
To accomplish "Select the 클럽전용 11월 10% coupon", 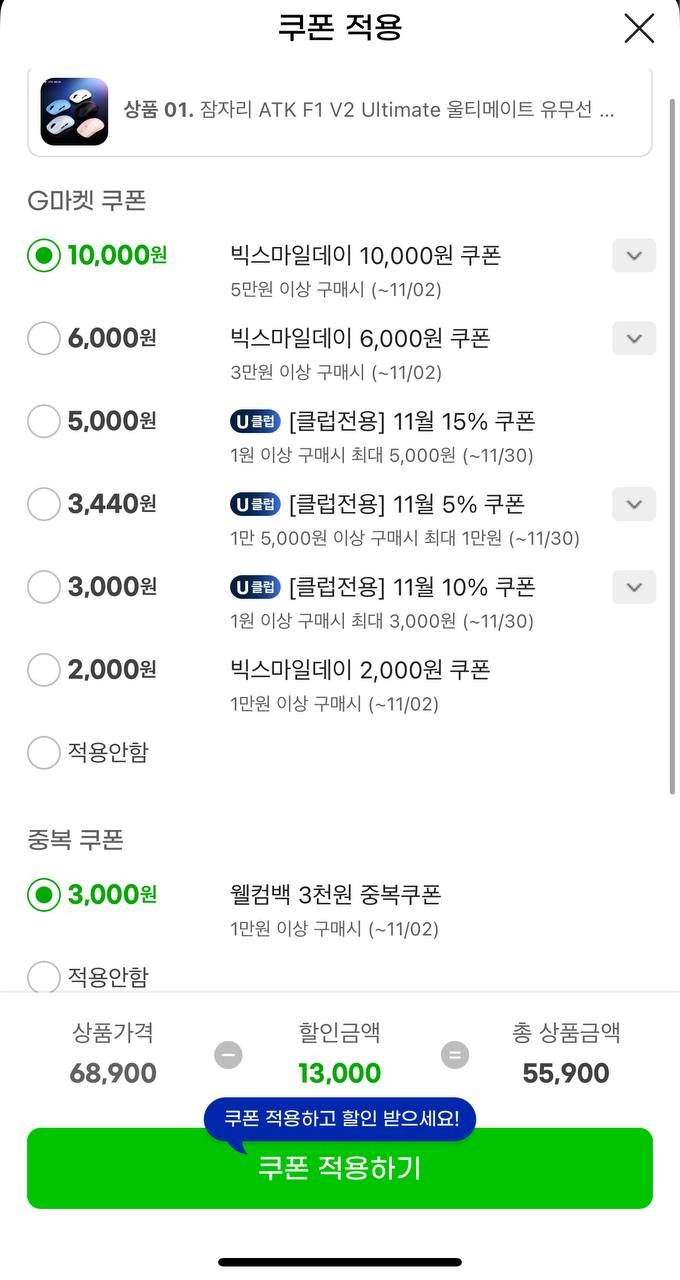I will pos(43,587).
